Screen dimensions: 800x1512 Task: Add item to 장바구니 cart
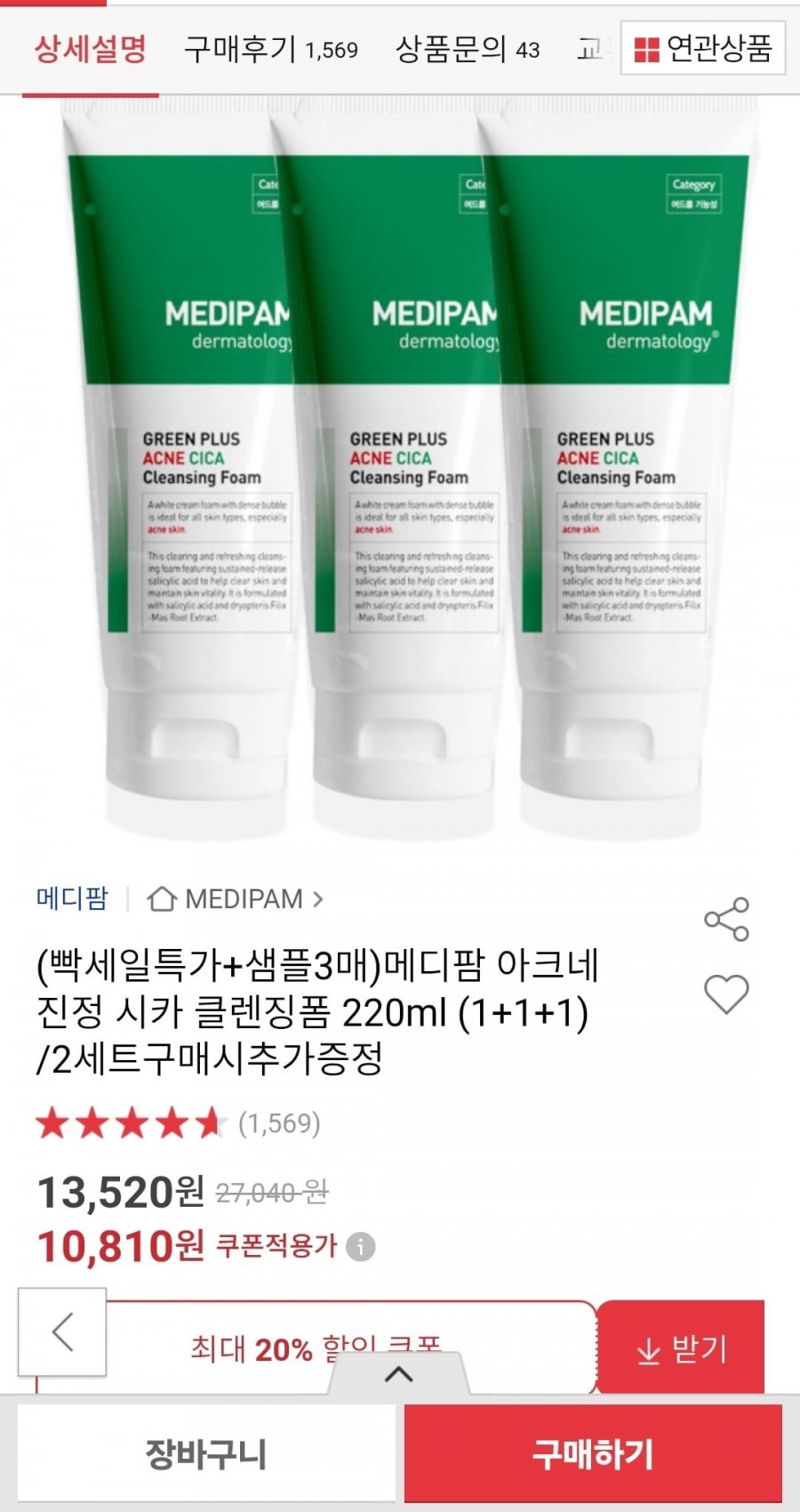point(206,1455)
